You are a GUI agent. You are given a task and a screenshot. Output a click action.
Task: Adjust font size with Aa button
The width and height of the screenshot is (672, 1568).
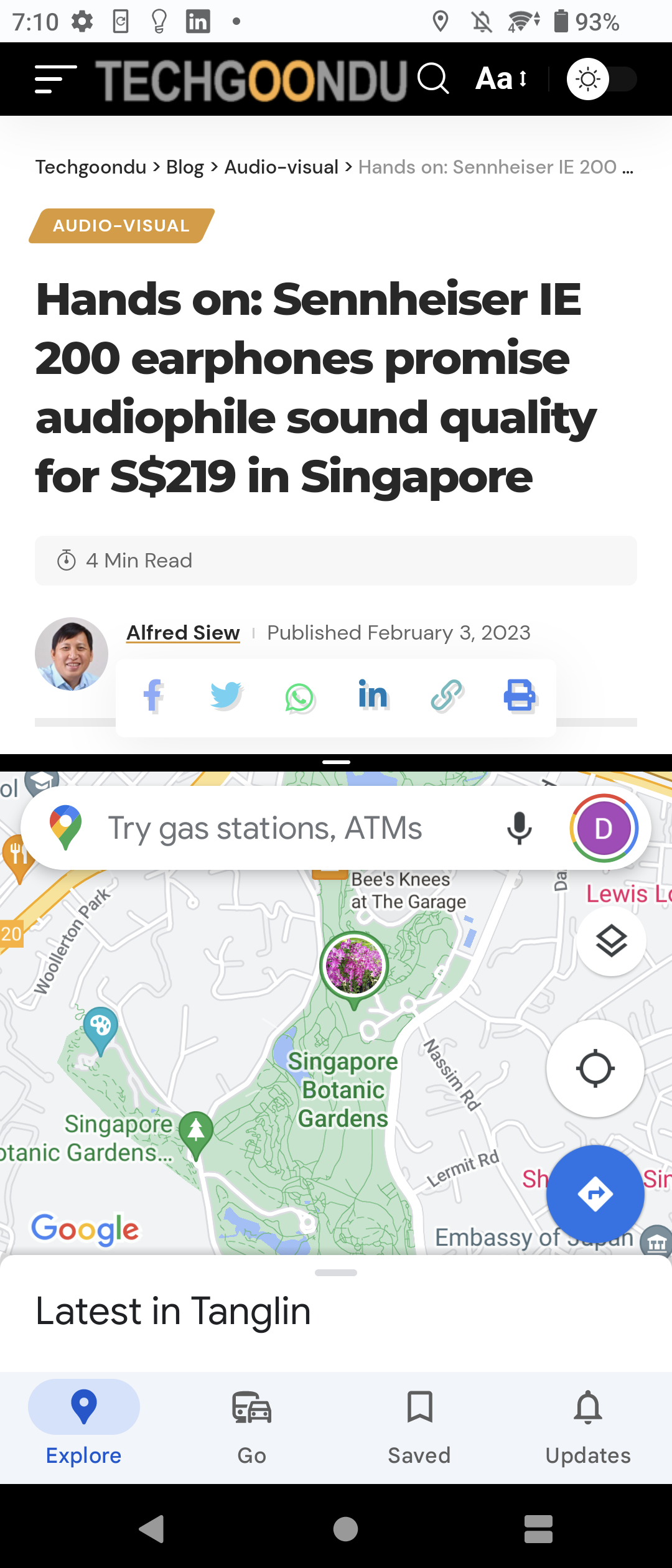(x=502, y=79)
